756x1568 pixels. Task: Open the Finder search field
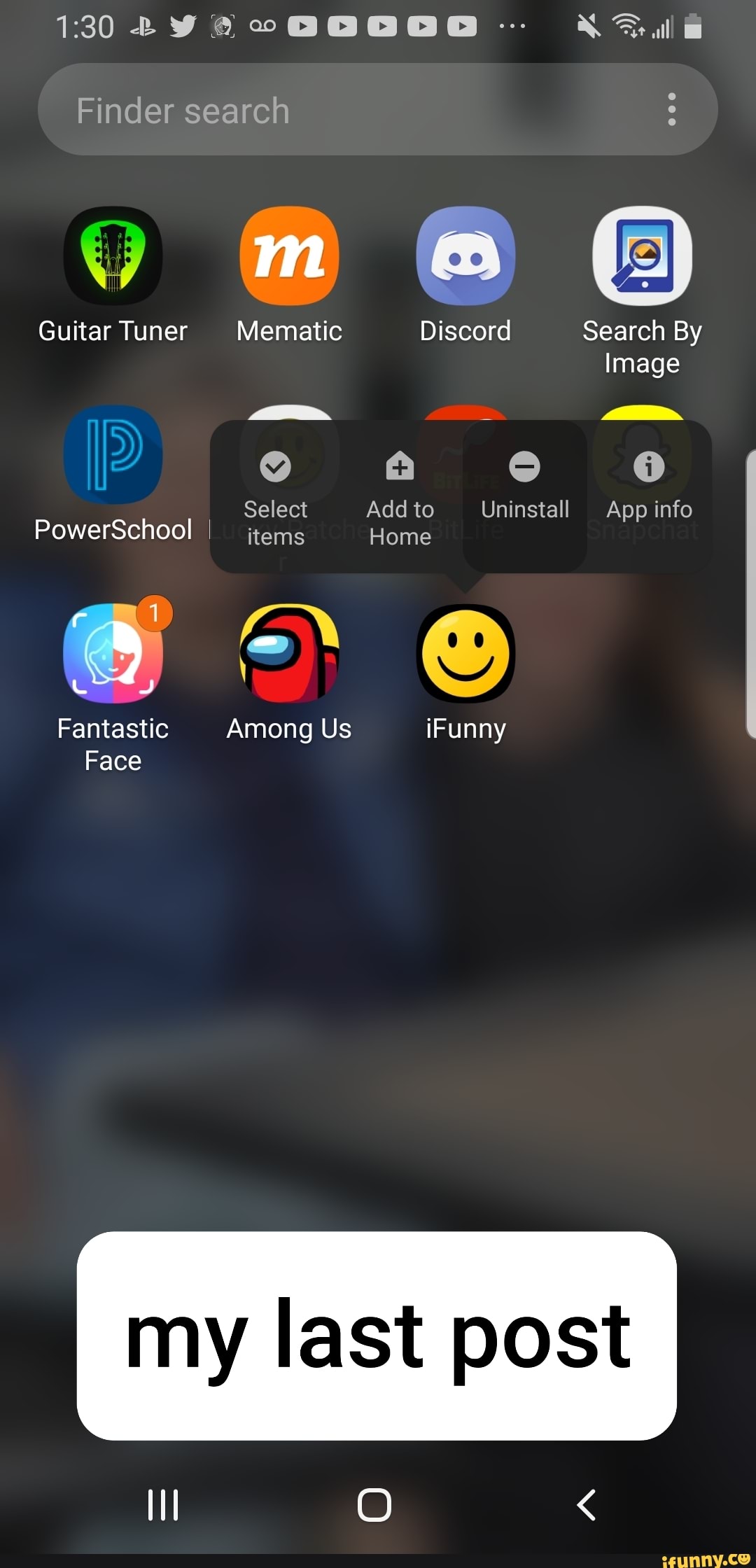click(x=350, y=110)
